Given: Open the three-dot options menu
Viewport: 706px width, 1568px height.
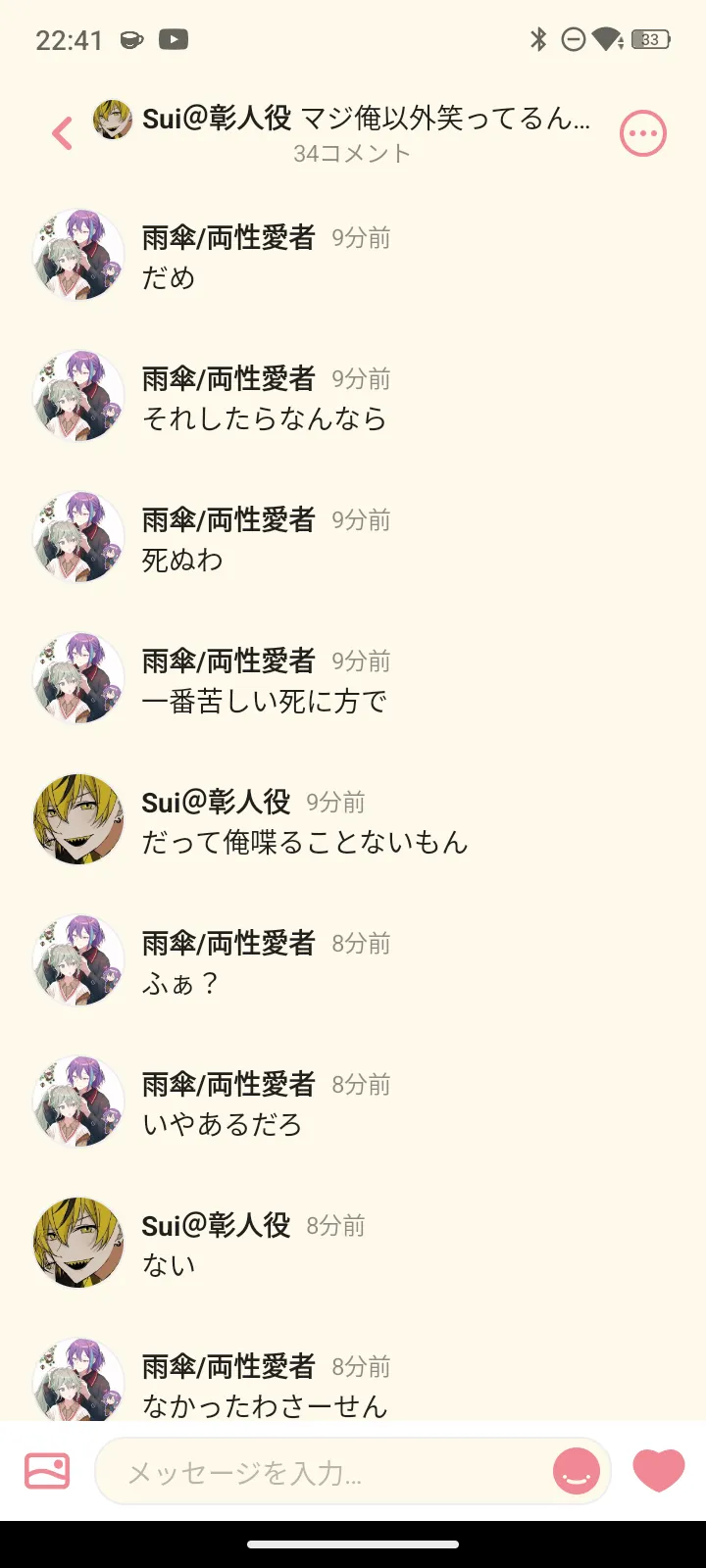Looking at the screenshot, I should click(x=643, y=133).
